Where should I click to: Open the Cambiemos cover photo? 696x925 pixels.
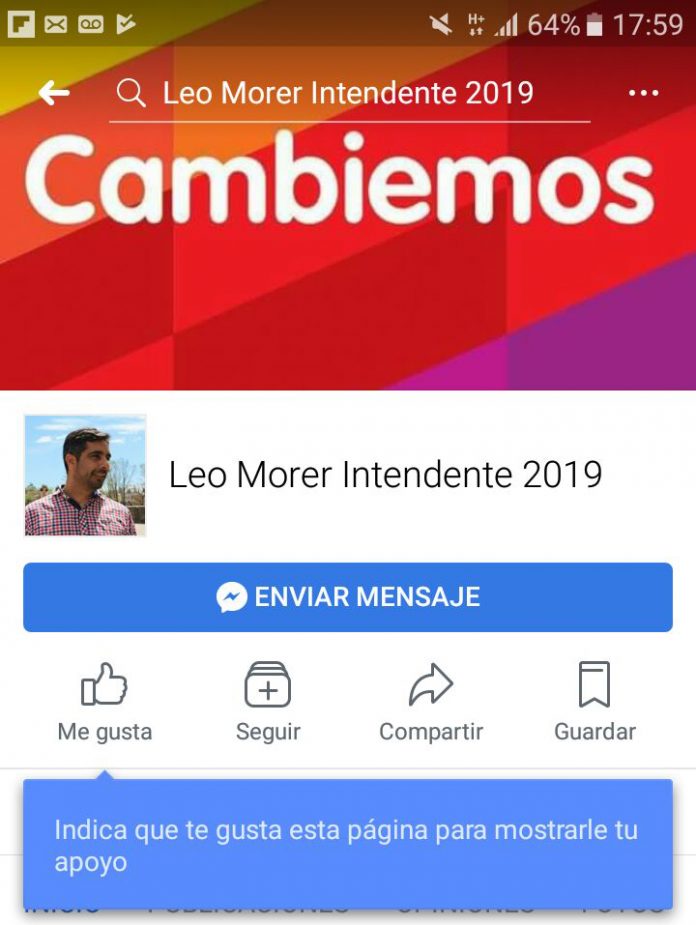(x=348, y=250)
